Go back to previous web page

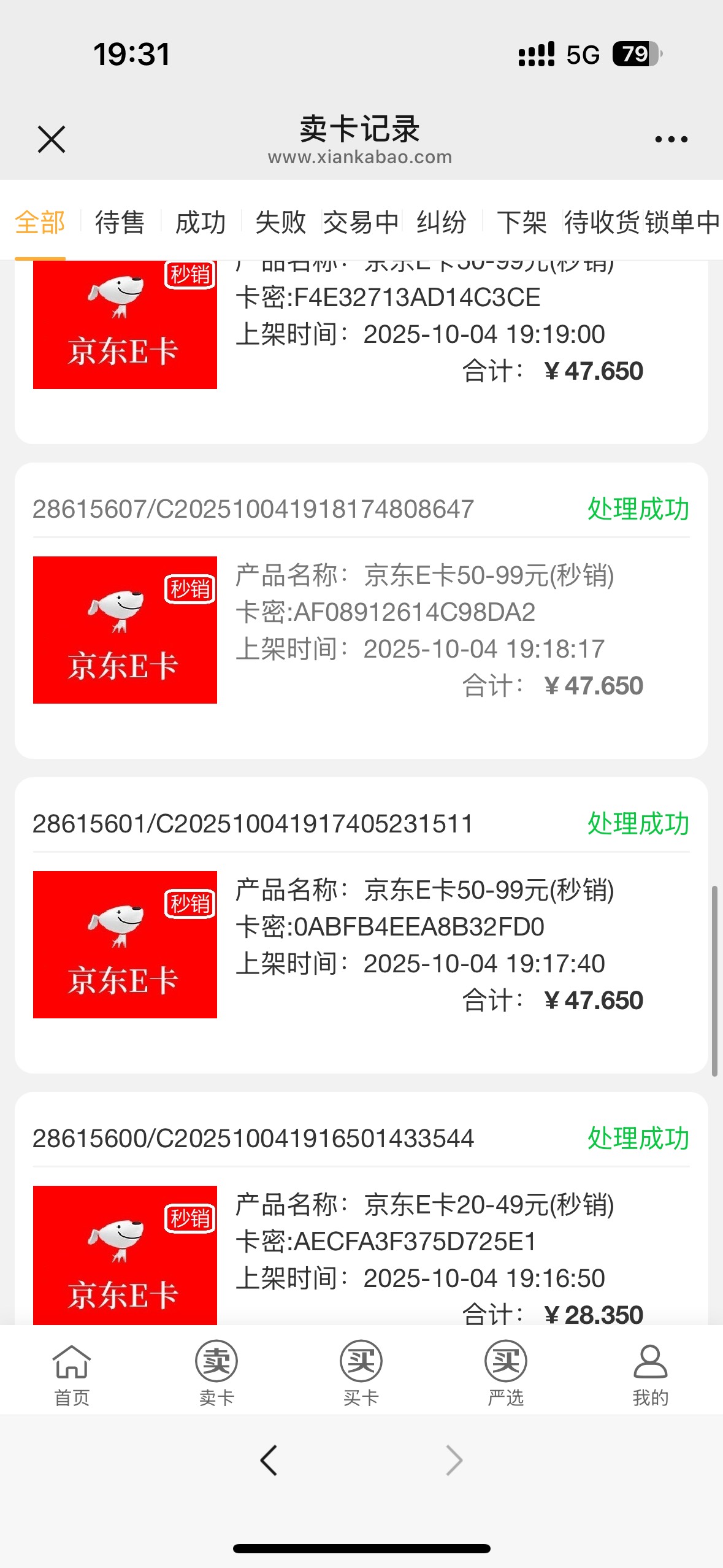tap(269, 1461)
